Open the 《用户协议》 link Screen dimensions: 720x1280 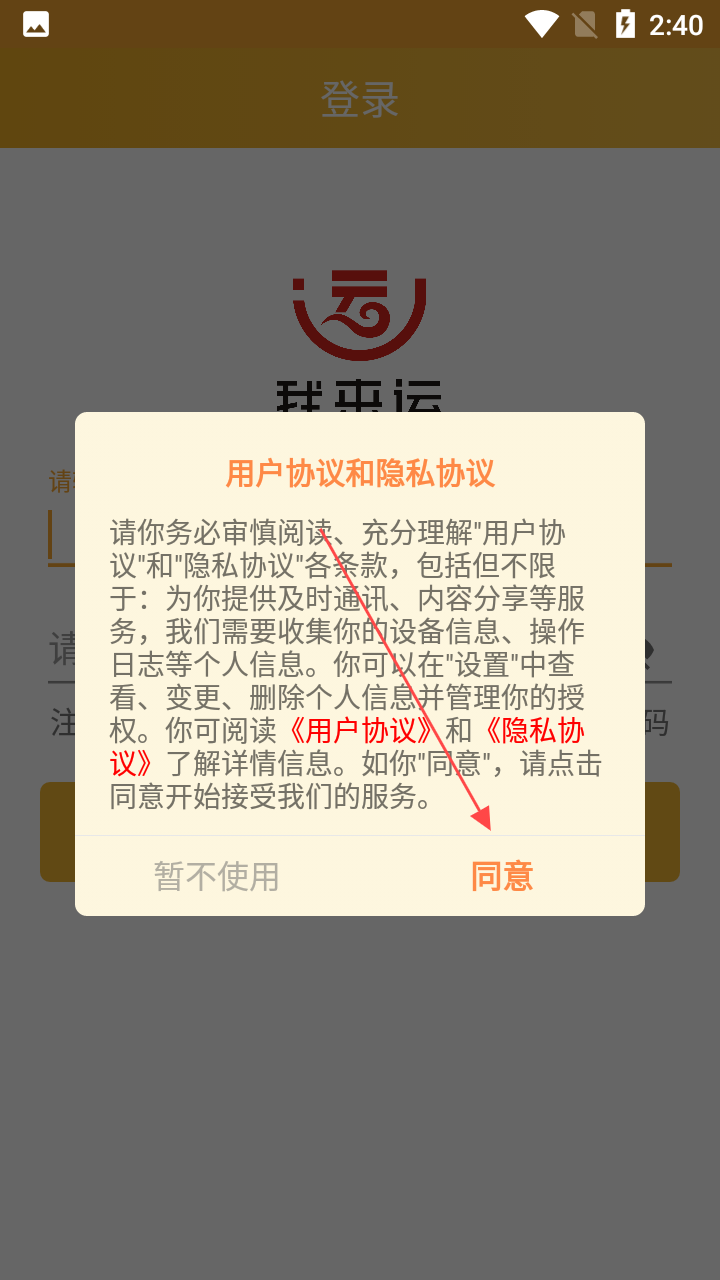pos(361,730)
